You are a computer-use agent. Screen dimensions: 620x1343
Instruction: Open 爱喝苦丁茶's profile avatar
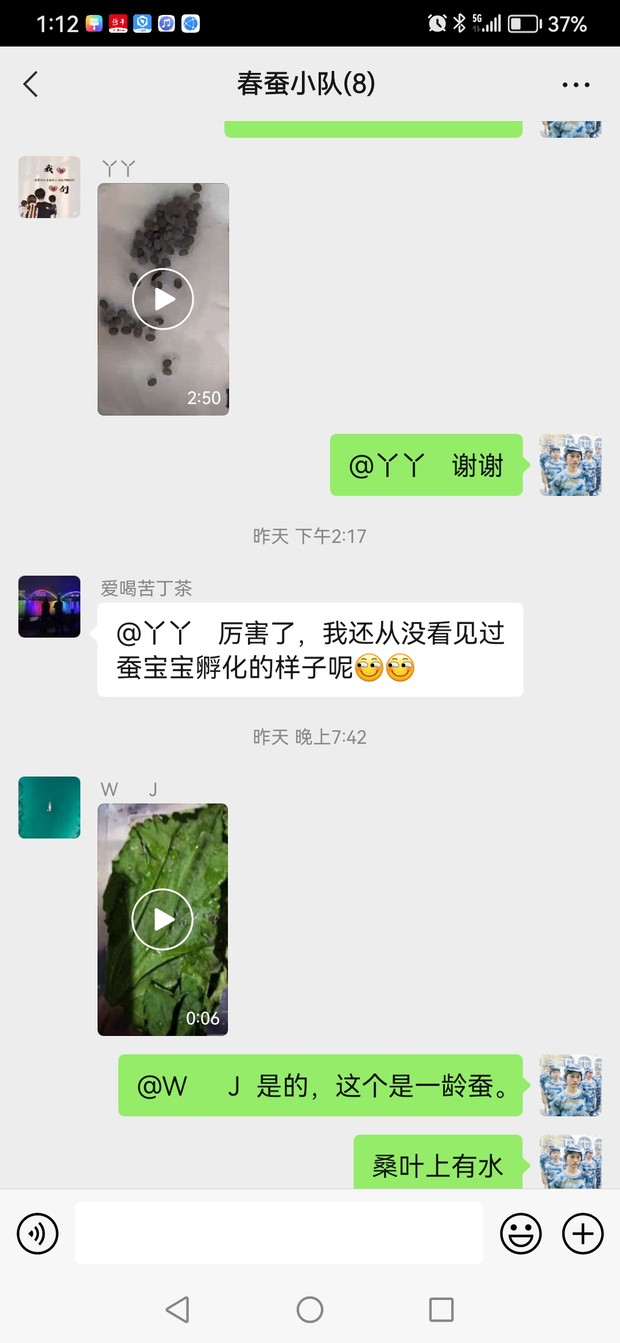49,607
